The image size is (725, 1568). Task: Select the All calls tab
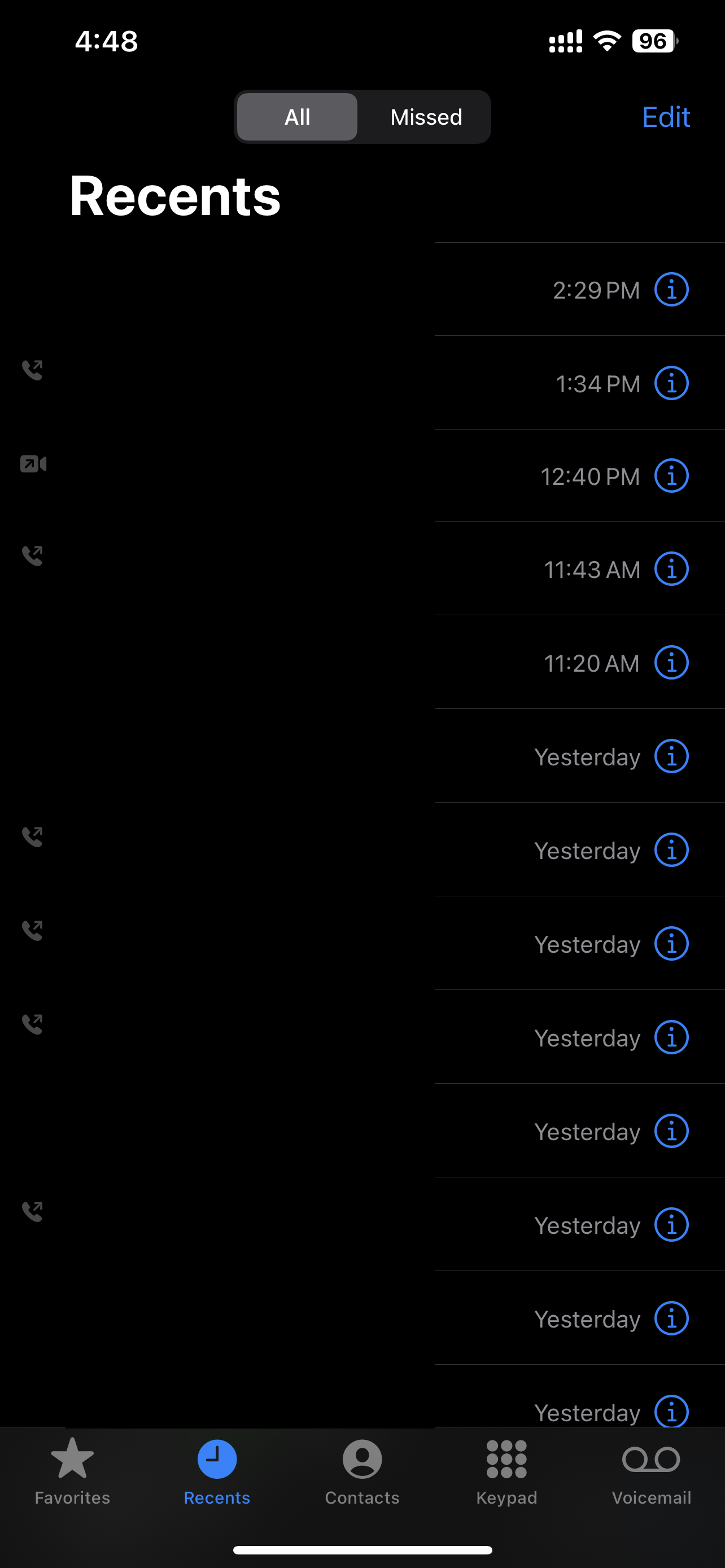(297, 117)
